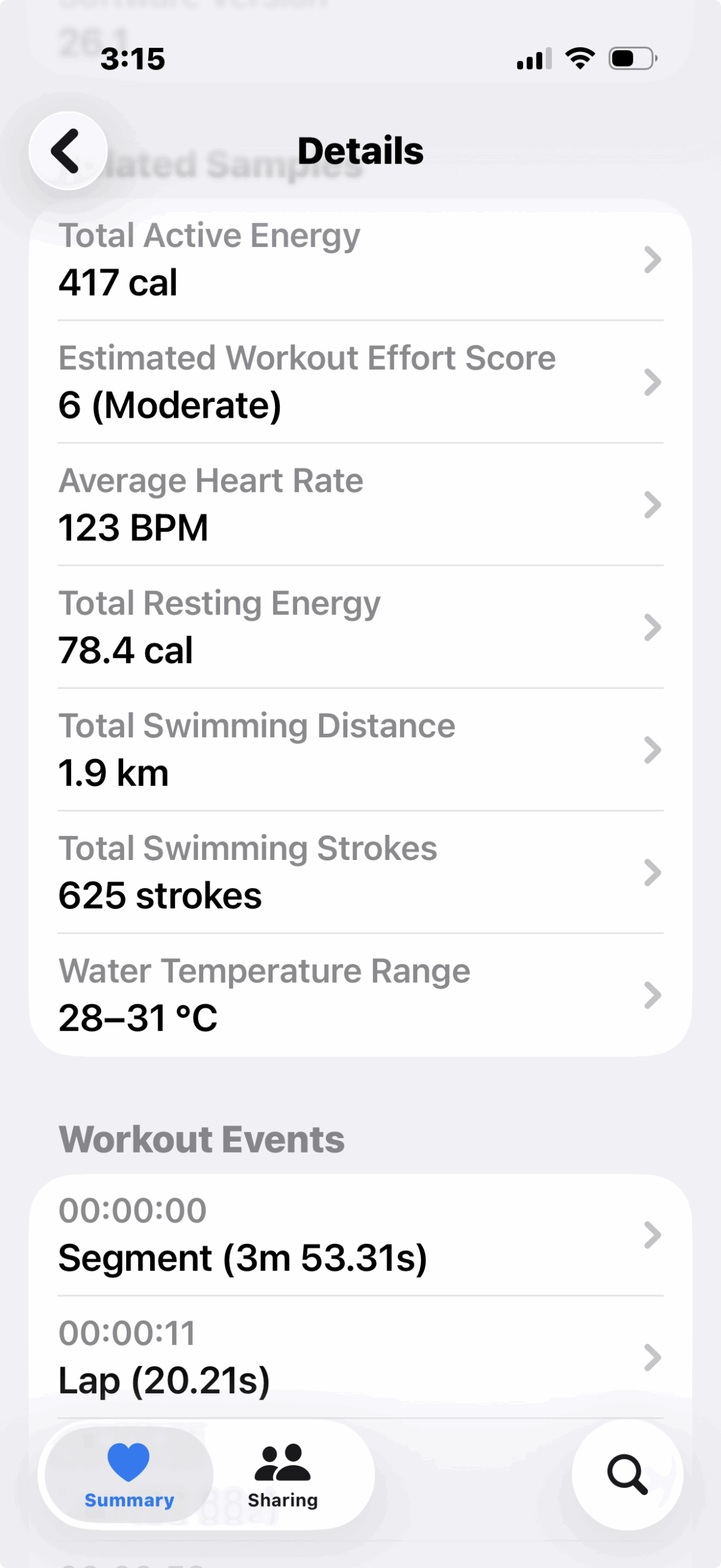Open the search magnifier button

(x=627, y=1475)
